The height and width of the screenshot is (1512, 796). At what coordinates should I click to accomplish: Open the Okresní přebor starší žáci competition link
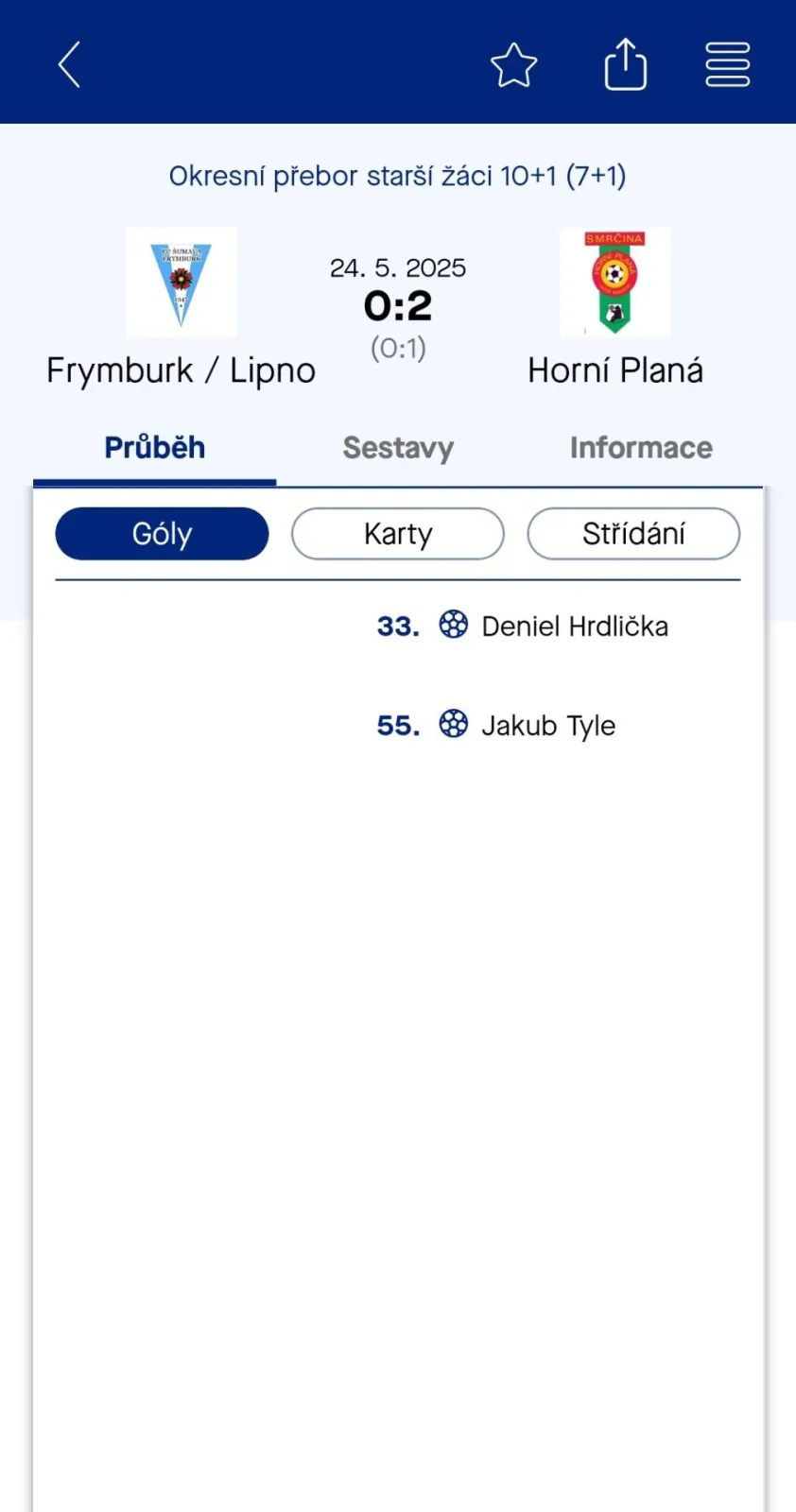point(397,176)
